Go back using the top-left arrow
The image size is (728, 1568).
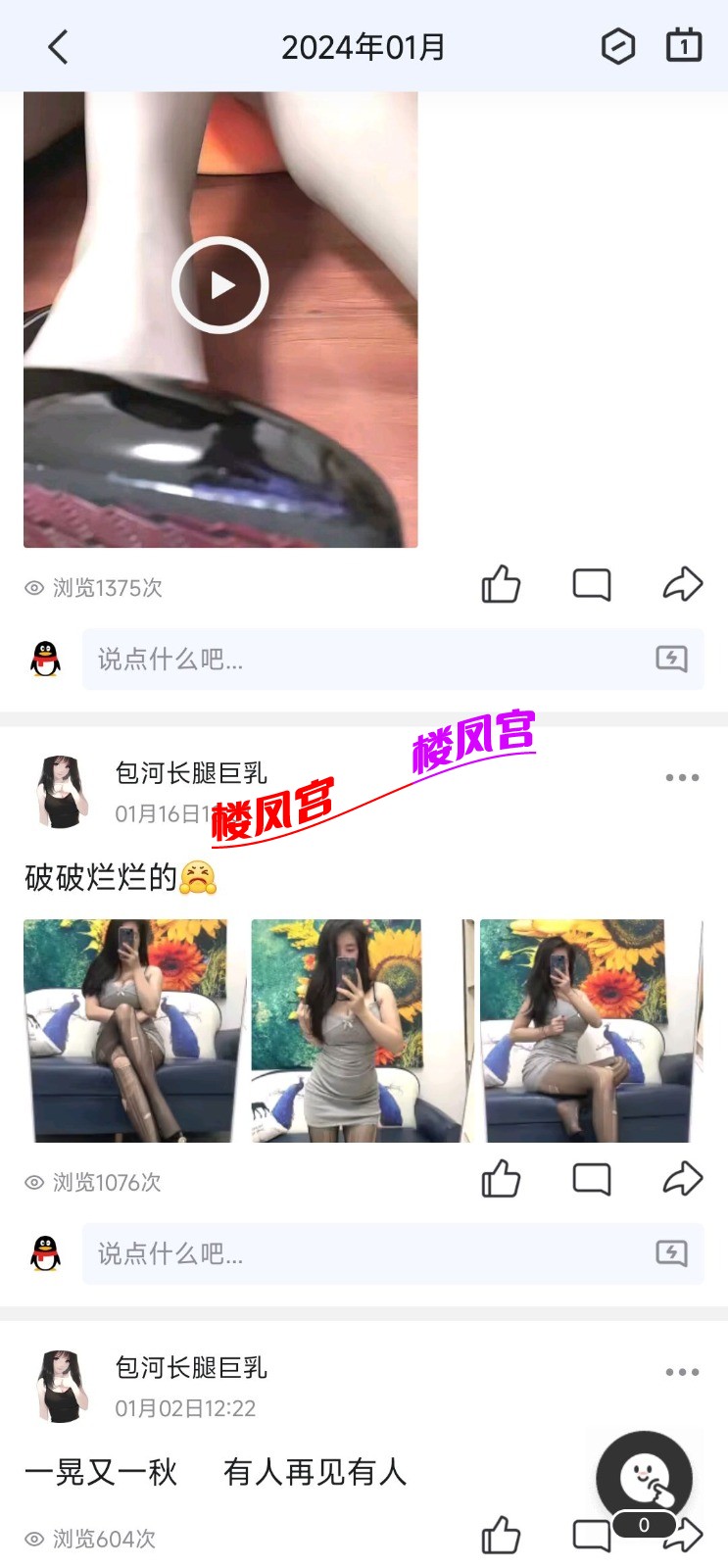[x=58, y=46]
